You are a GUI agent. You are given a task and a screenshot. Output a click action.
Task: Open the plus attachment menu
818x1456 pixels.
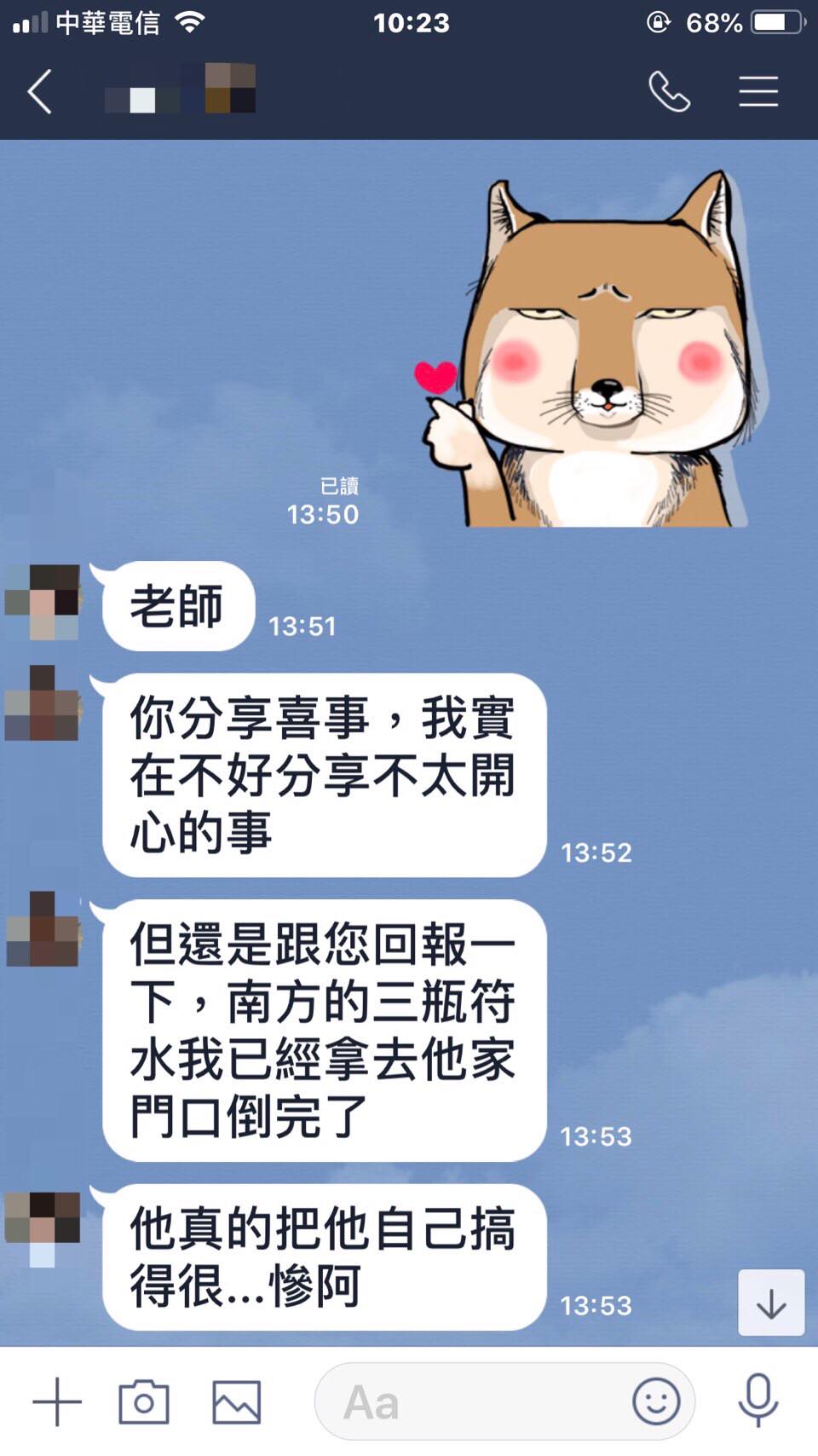point(57,1401)
